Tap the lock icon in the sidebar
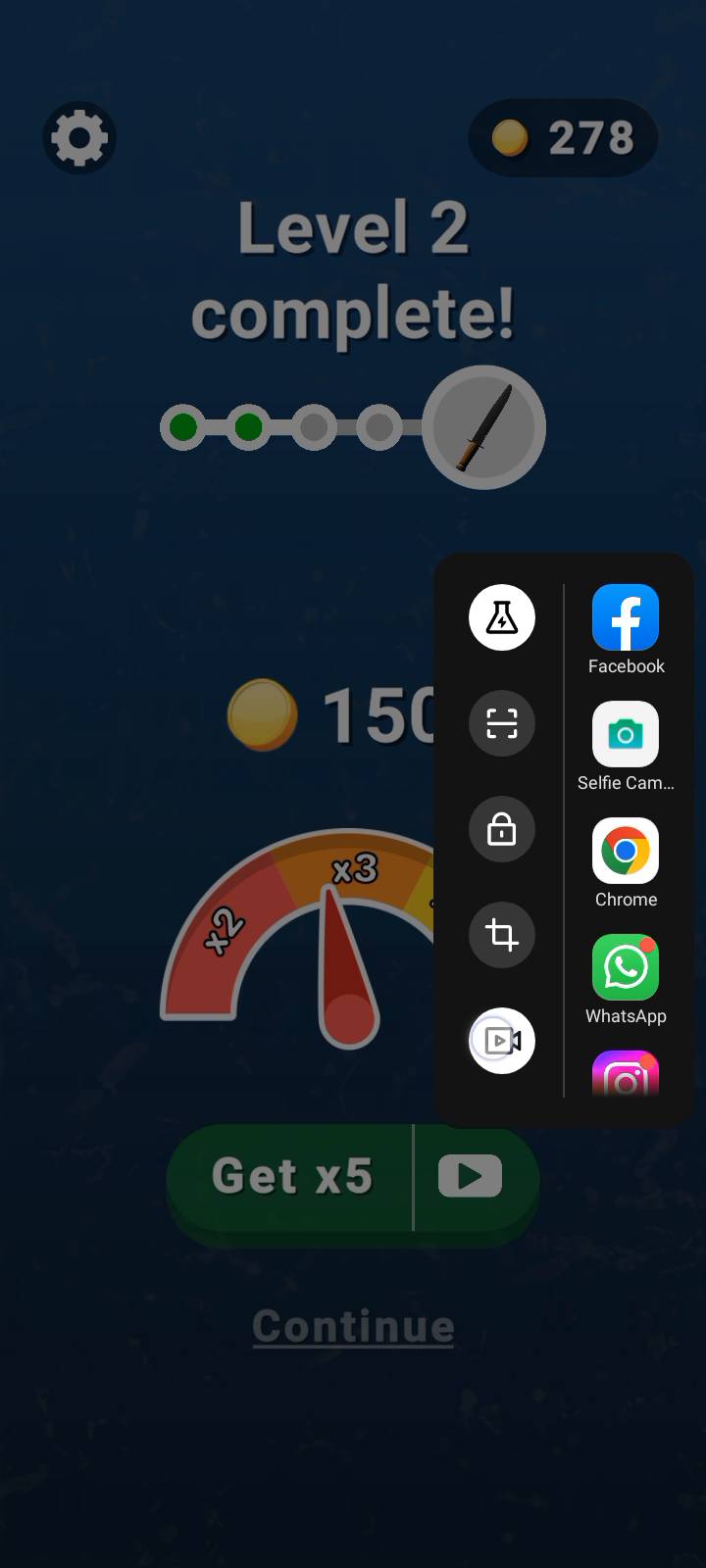Screen dimensions: 706x1568 pyautogui.click(x=502, y=829)
